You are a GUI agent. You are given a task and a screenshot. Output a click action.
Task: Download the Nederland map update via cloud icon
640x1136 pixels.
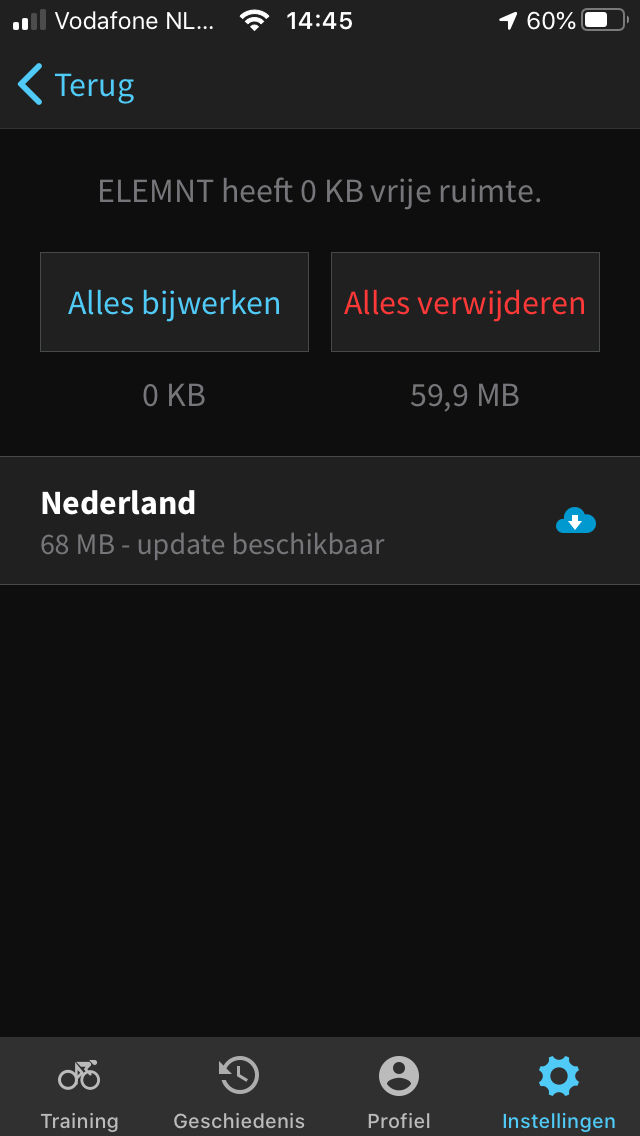pyautogui.click(x=575, y=521)
